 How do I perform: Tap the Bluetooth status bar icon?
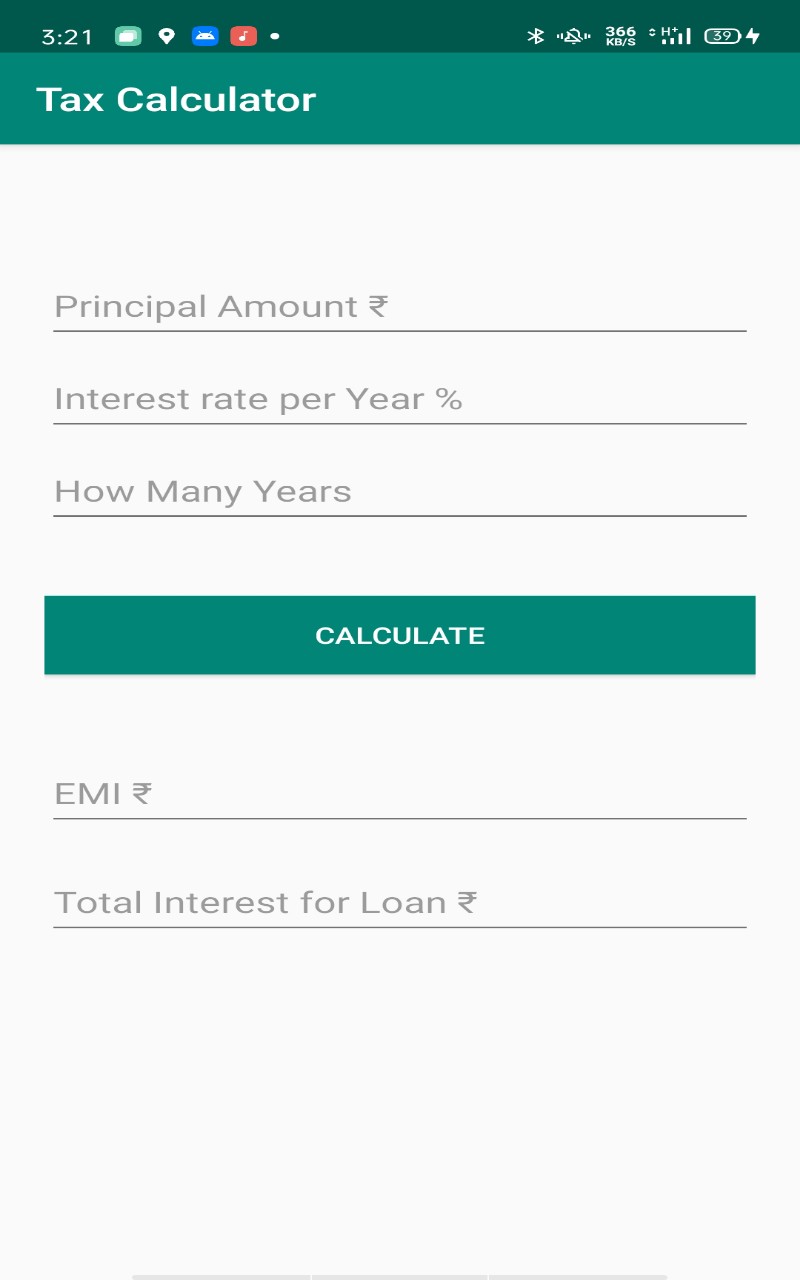click(x=537, y=35)
